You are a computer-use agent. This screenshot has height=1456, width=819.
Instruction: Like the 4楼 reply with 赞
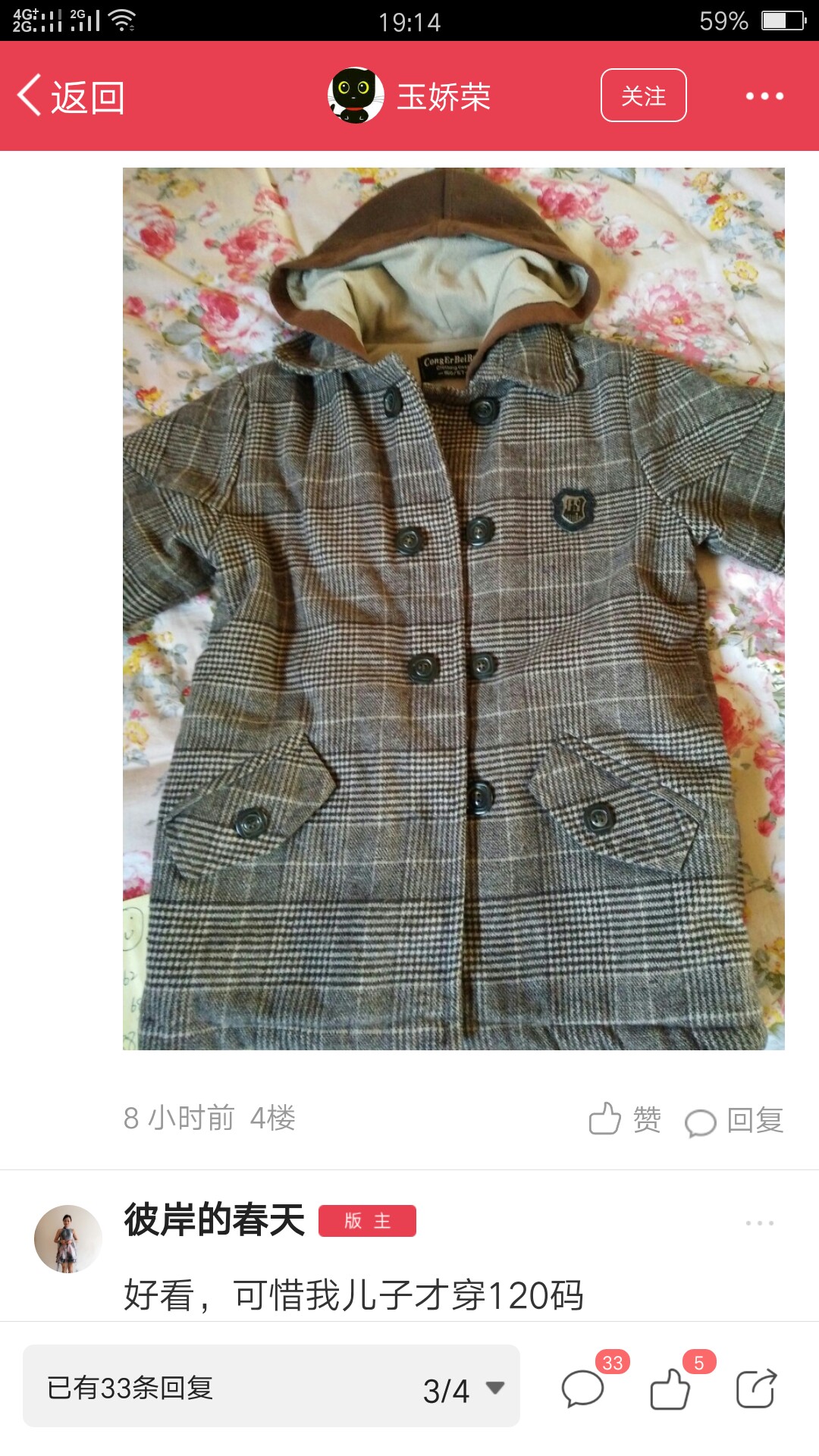point(625,1119)
